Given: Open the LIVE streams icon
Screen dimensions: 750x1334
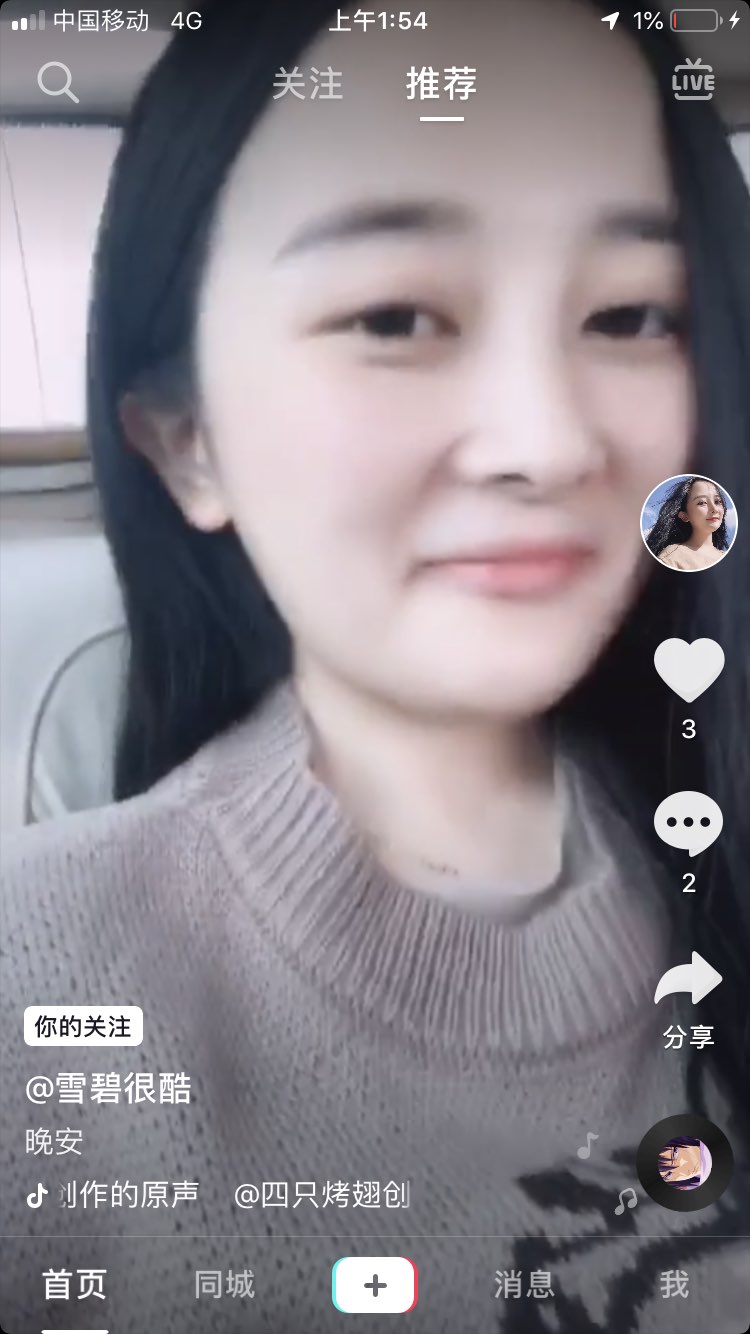Looking at the screenshot, I should pos(693,80).
